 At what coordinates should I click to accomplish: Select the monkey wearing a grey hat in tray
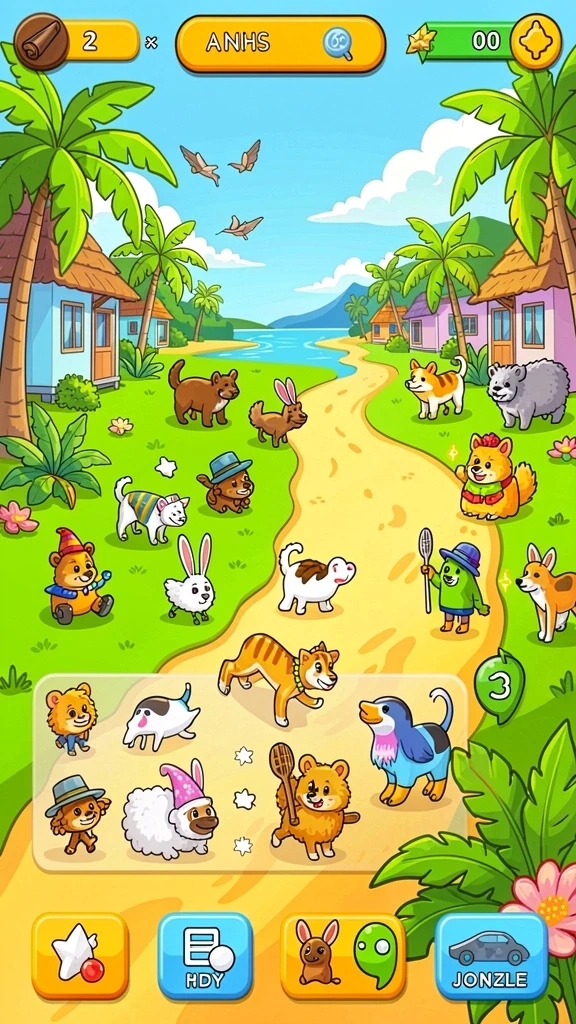[x=76, y=813]
